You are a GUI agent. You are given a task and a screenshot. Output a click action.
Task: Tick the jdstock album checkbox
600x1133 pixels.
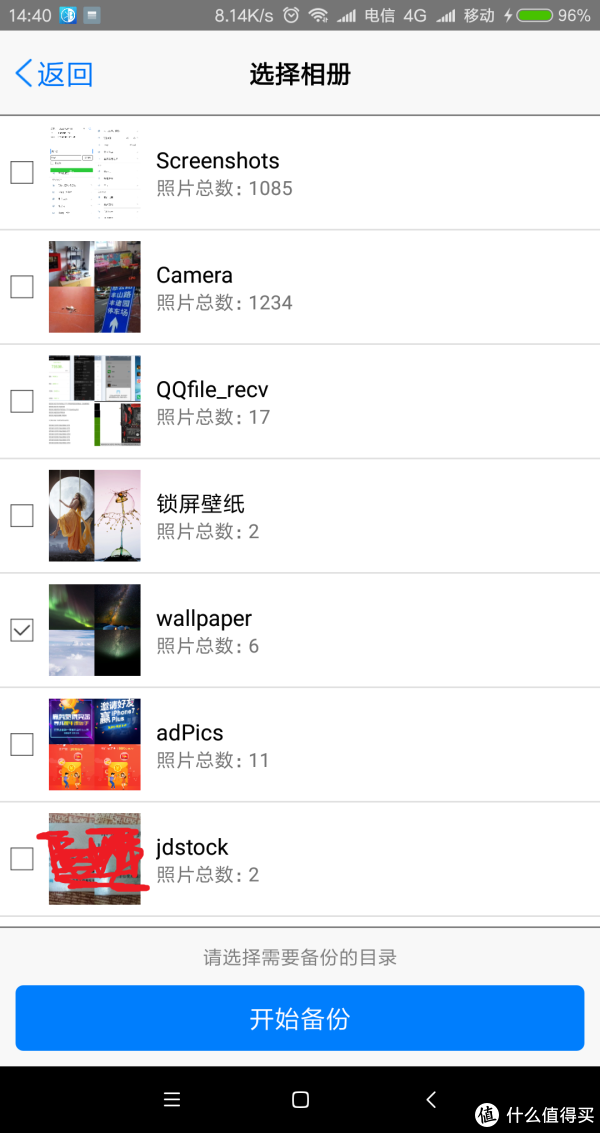click(x=22, y=858)
